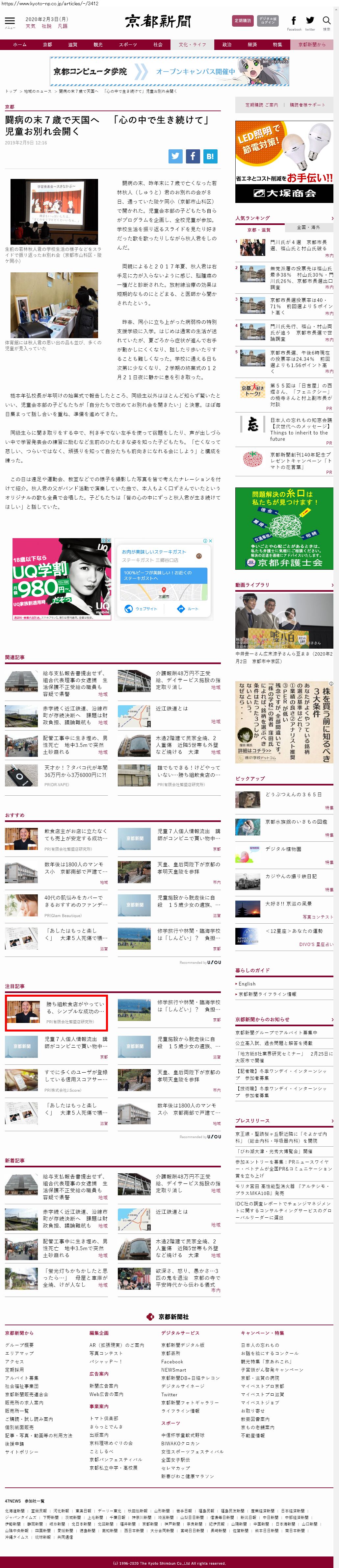Image resolution: width=339 pixels, height=1568 pixels.
Task: Open the 天気 link below the date
Action: 30,27
